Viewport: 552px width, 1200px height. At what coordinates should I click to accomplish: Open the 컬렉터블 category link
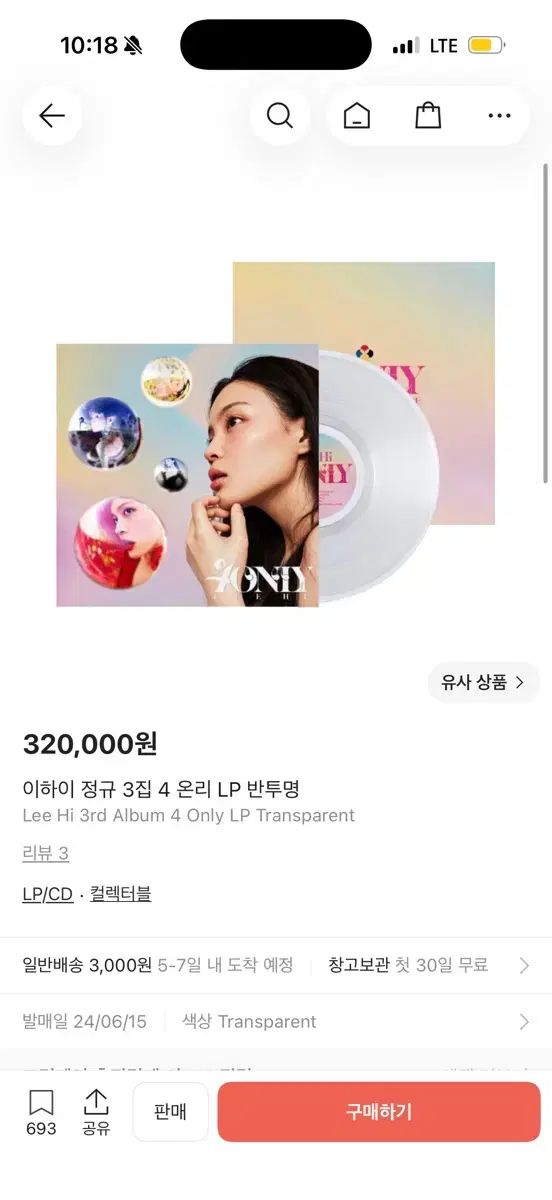click(x=120, y=894)
